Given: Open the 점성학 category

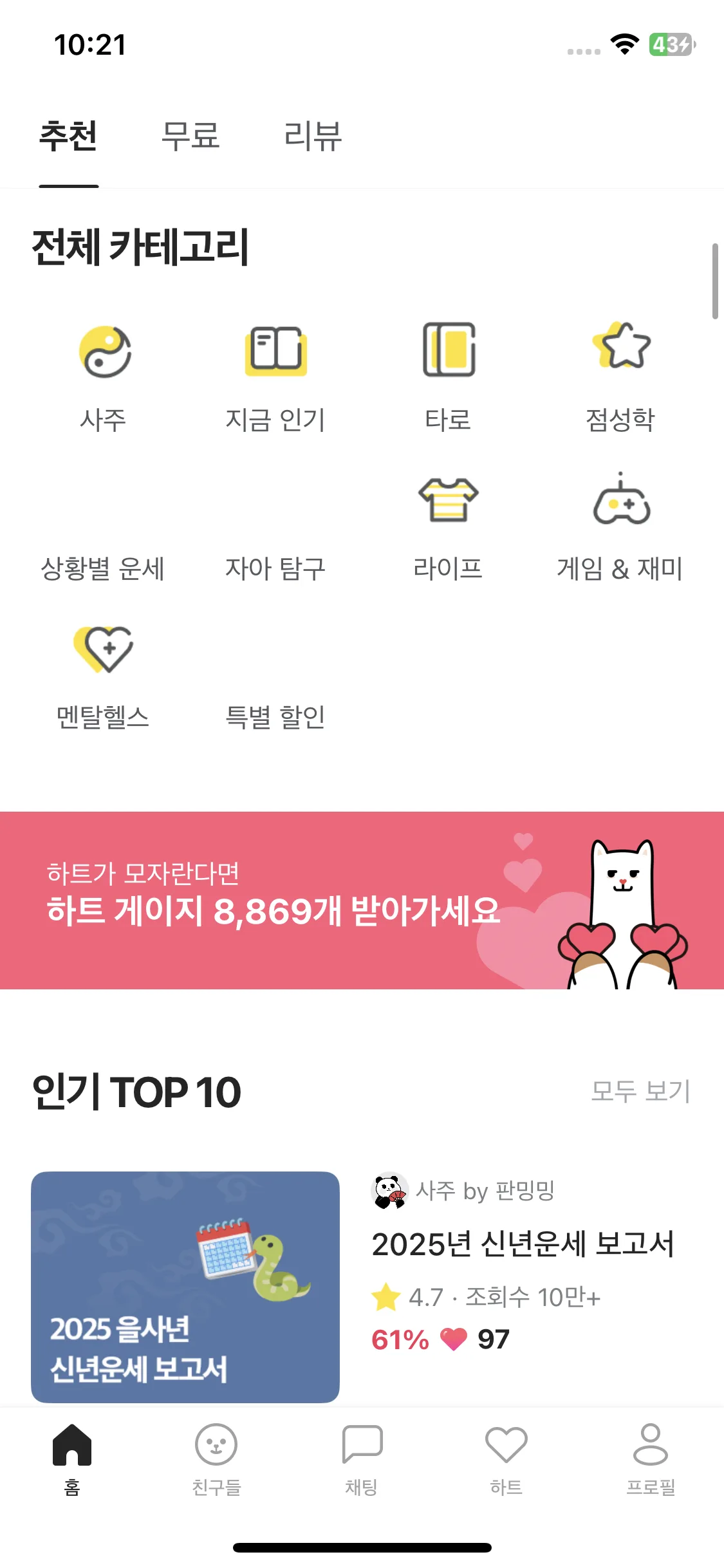Looking at the screenshot, I should pyautogui.click(x=620, y=378).
